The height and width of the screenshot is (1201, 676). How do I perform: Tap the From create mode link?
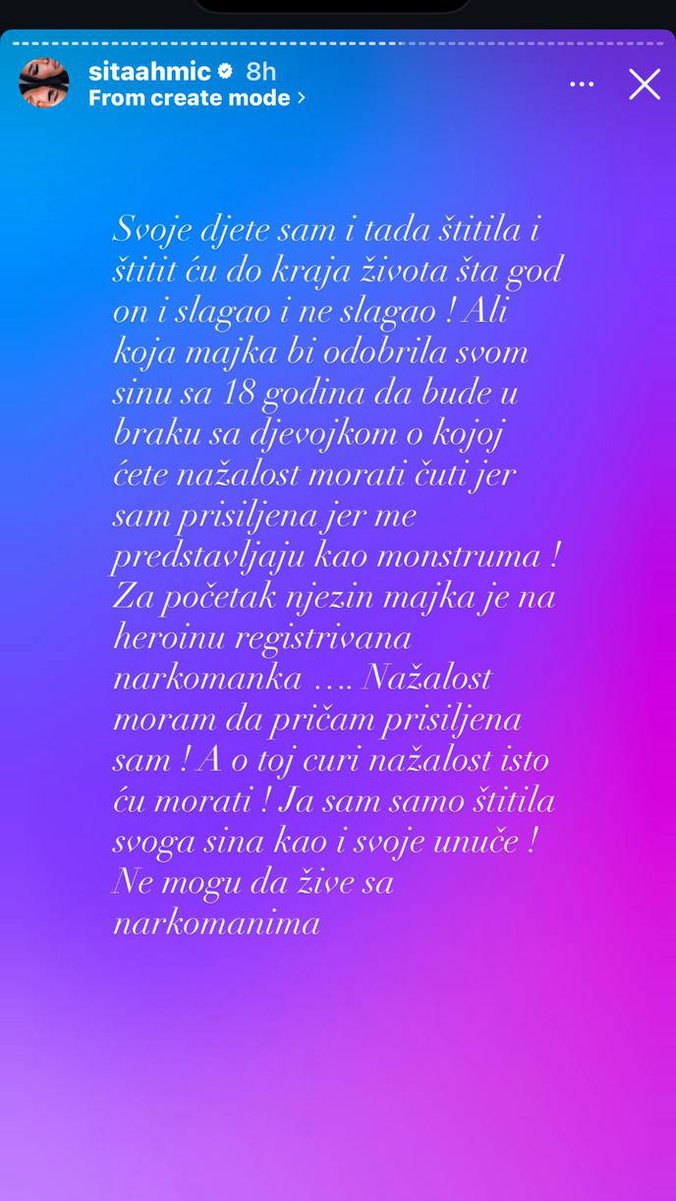pyautogui.click(x=196, y=98)
